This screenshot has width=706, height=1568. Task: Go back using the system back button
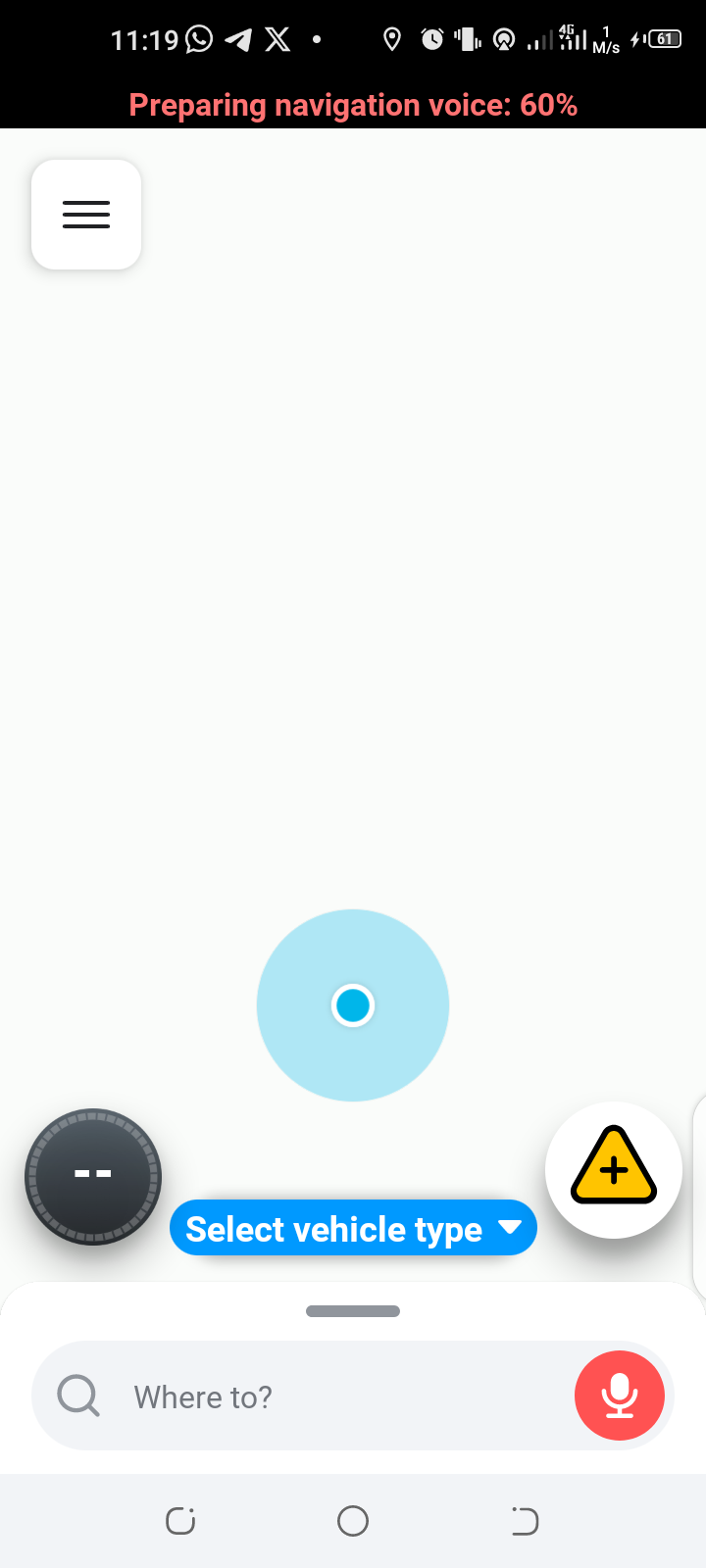point(525,1521)
